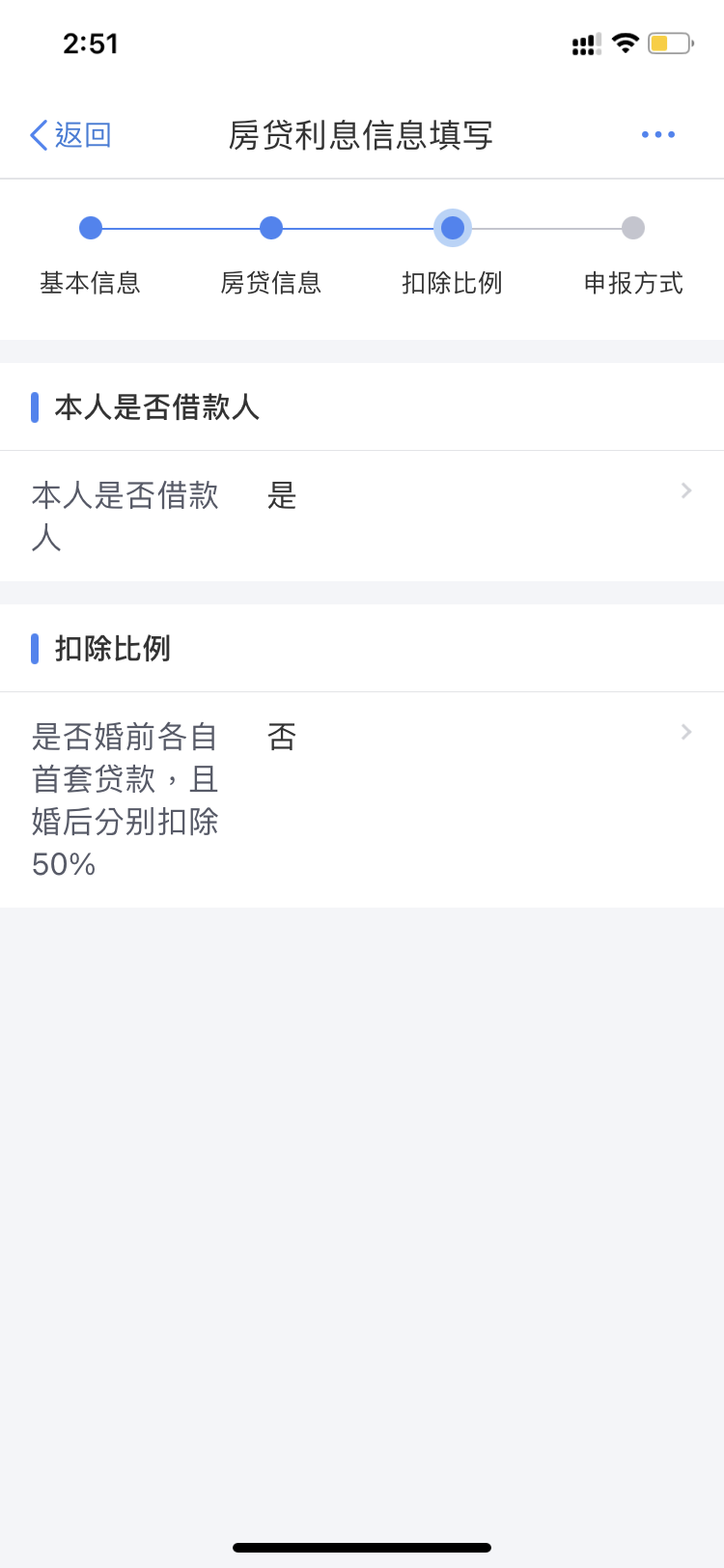Screen dimensions: 724x1568
Task: Open the 本人是否借款人 selection row
Action: click(361, 516)
